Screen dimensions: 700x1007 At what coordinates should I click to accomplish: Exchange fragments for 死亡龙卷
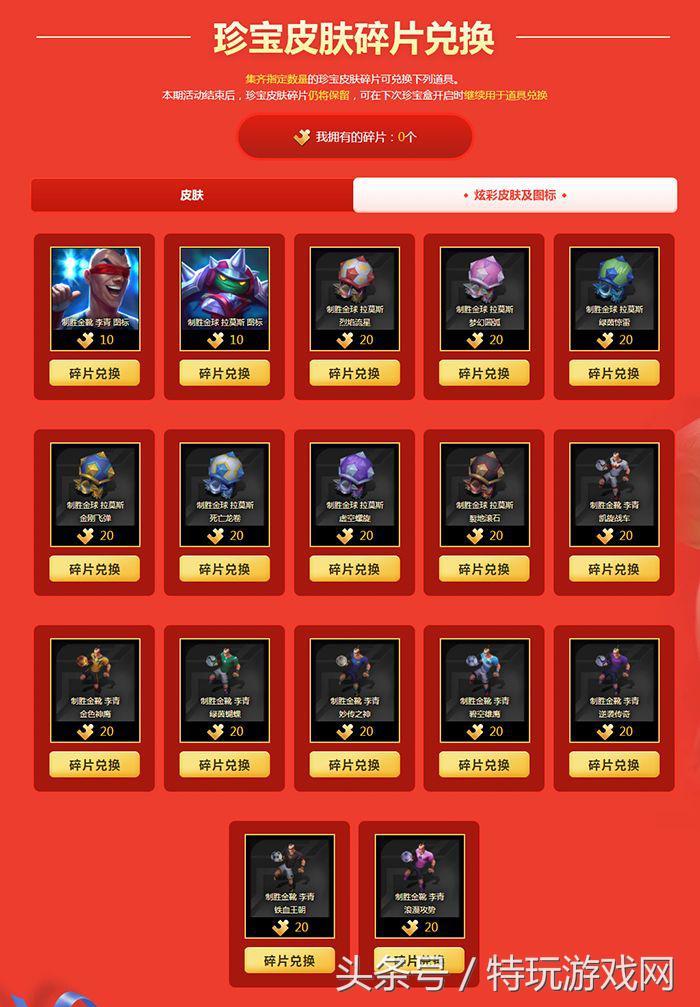224,569
